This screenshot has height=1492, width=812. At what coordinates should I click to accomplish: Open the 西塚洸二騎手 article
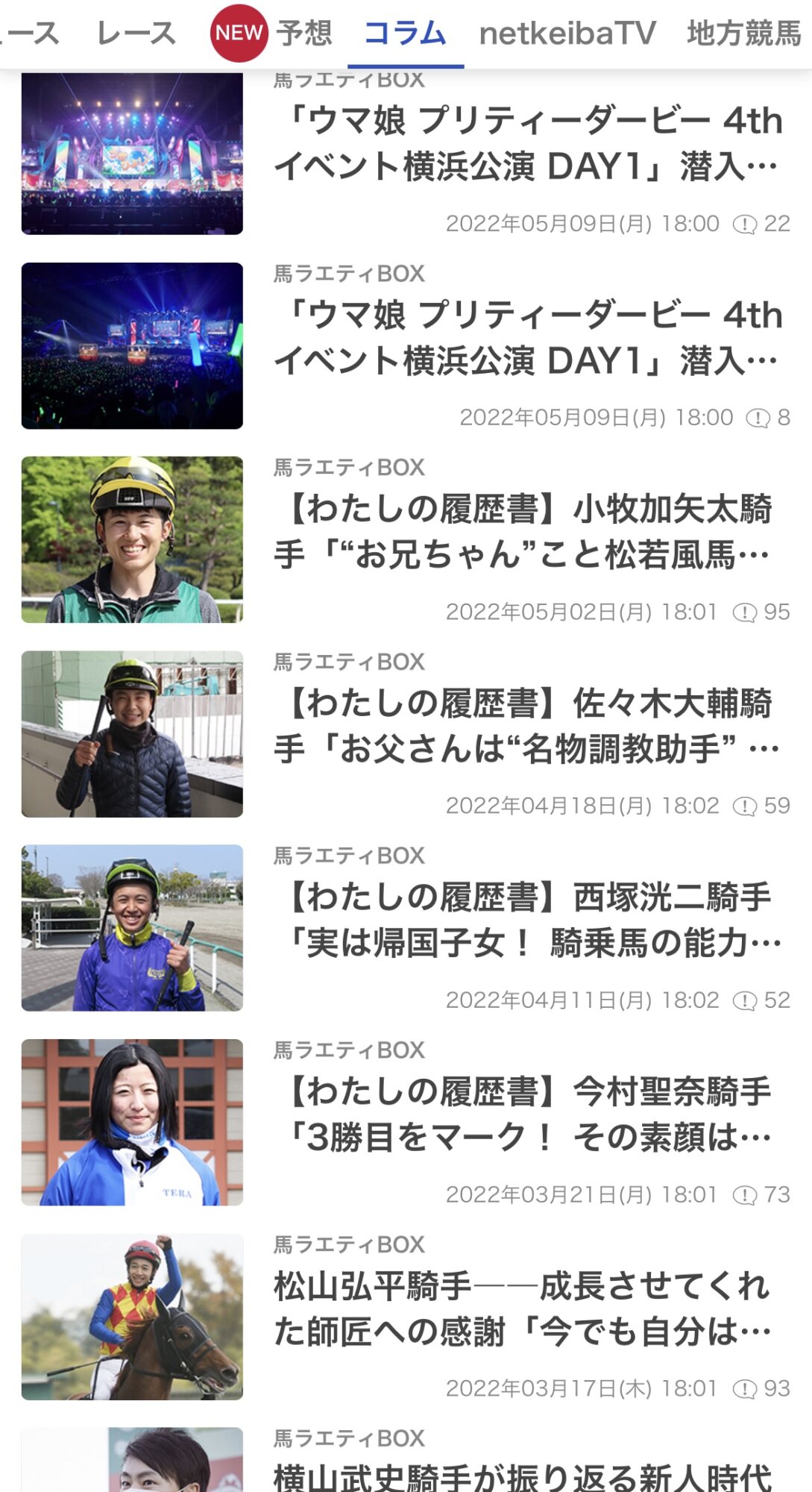point(406,927)
